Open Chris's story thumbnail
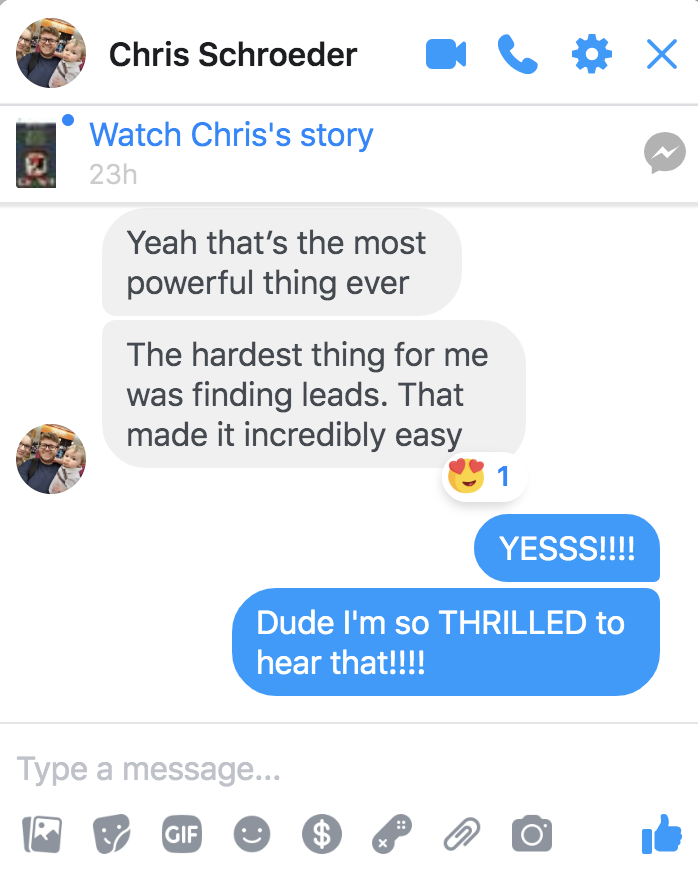Screen dimensions: 698x870 (x=36, y=153)
